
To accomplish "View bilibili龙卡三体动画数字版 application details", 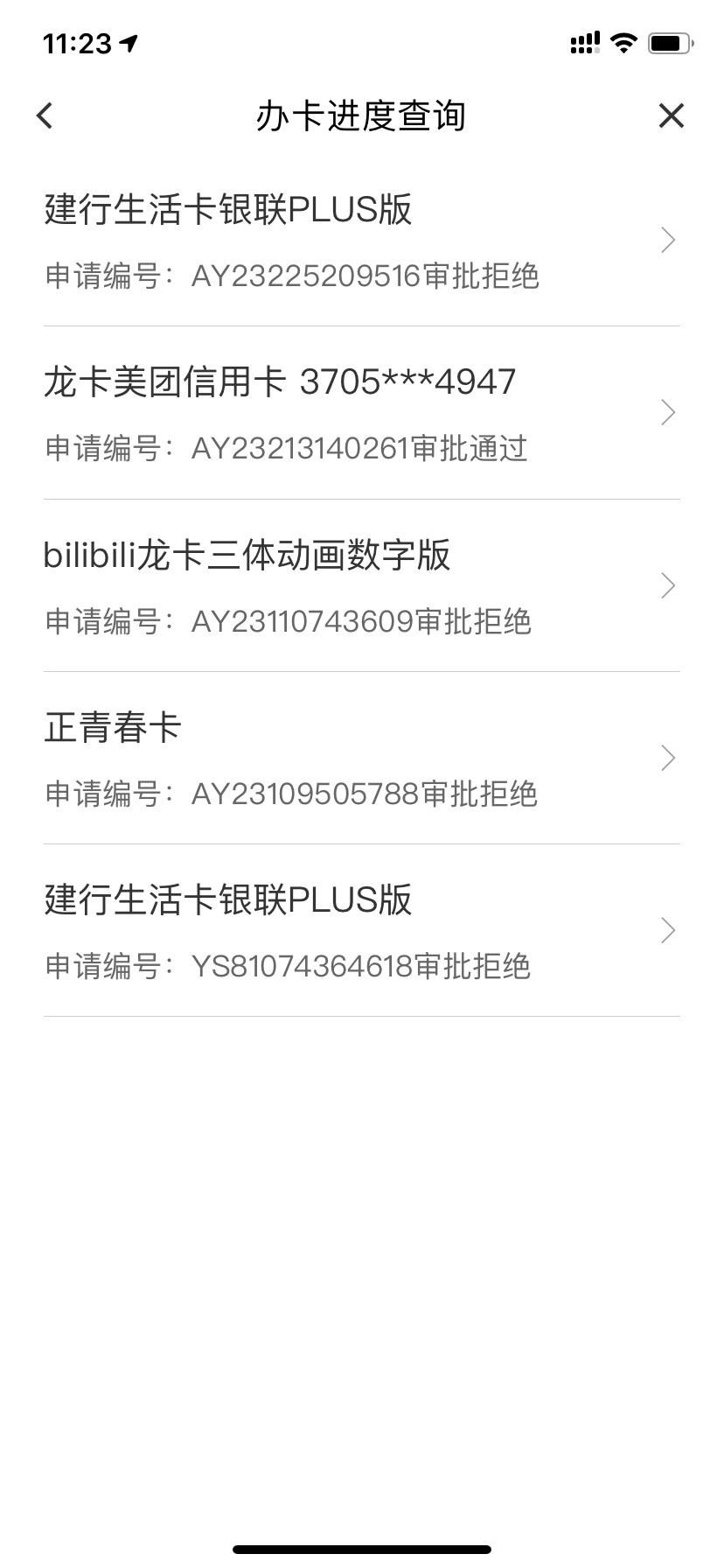I will click(x=362, y=585).
